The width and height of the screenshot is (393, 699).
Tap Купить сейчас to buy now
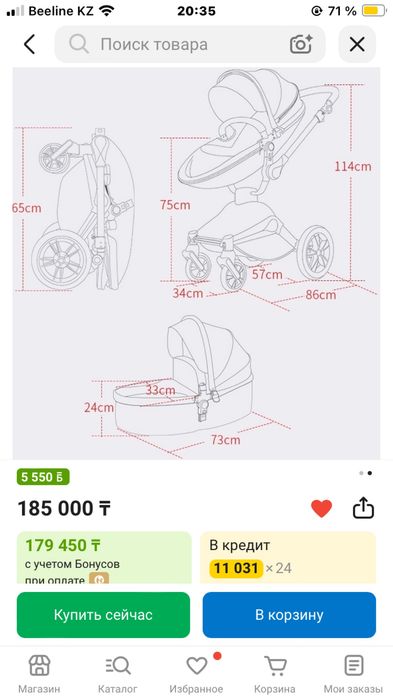(x=103, y=615)
